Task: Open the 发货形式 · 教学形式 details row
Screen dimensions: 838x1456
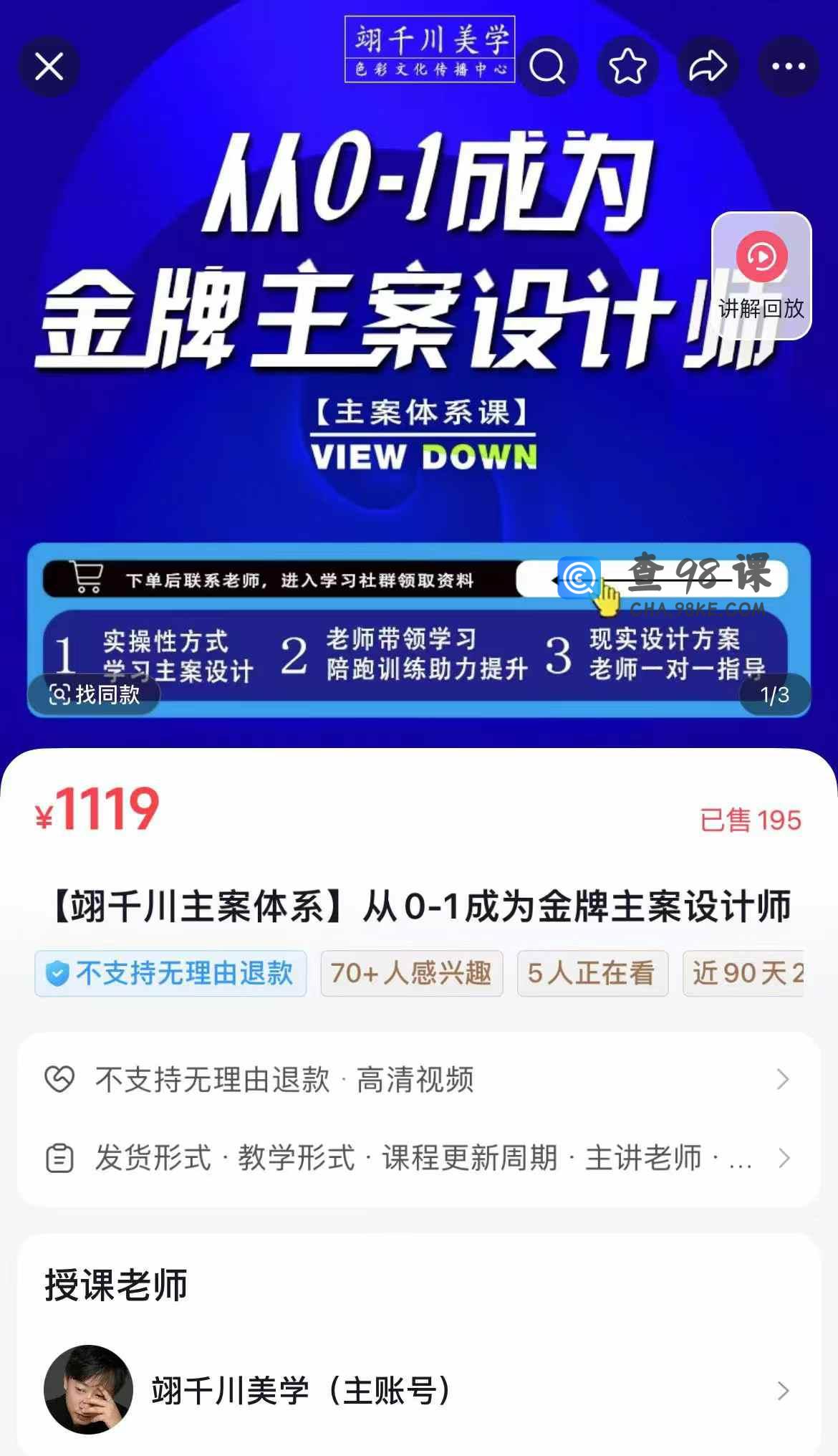Action: tap(418, 1158)
